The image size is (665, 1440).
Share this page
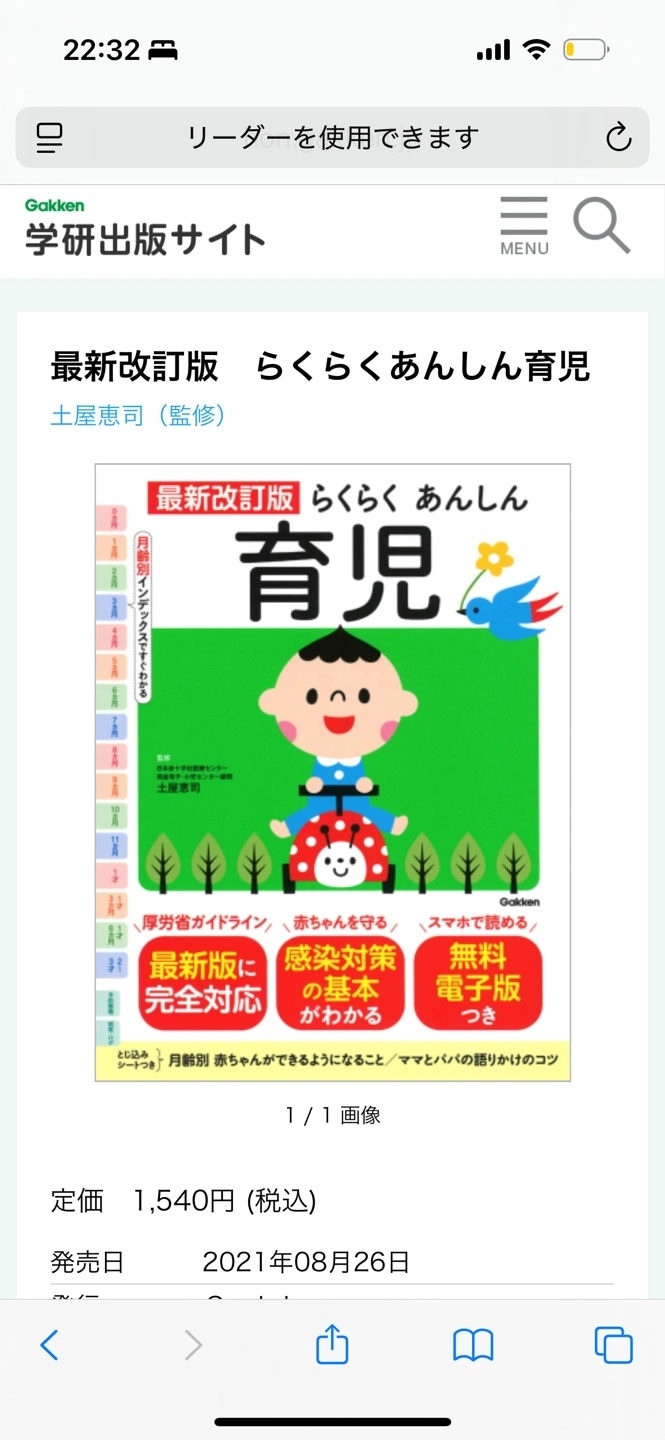pyautogui.click(x=332, y=1345)
